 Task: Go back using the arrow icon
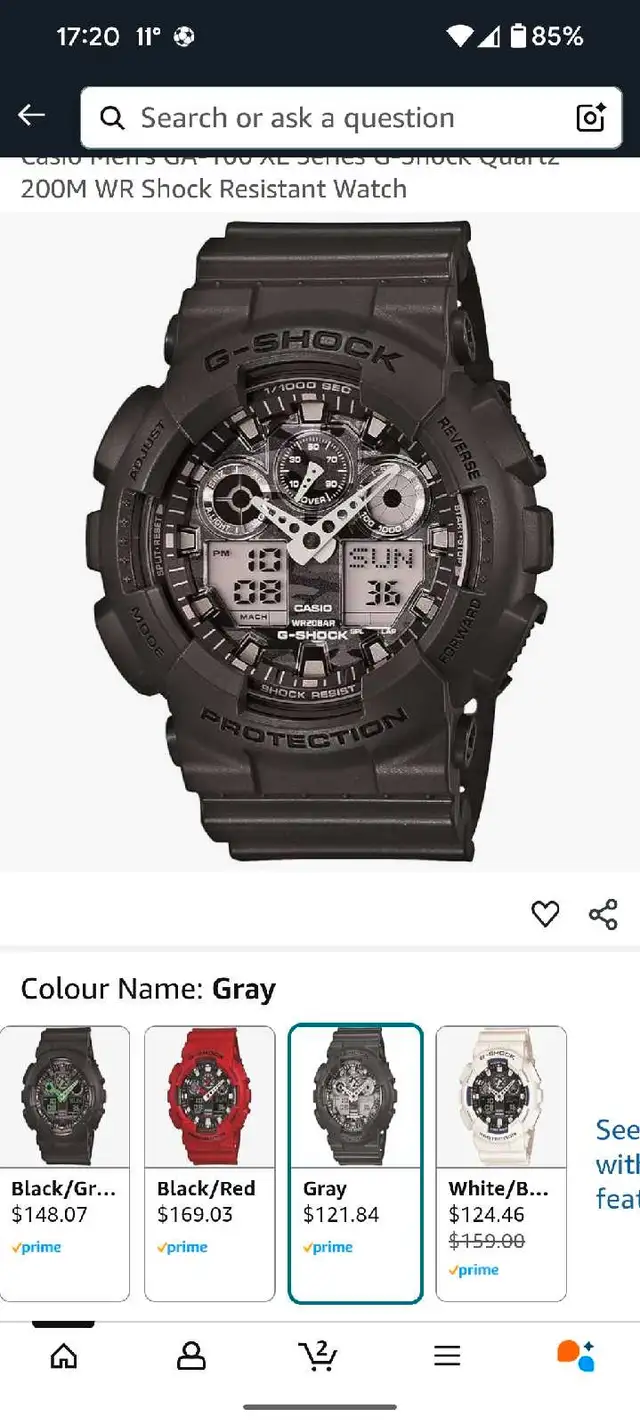click(31, 116)
